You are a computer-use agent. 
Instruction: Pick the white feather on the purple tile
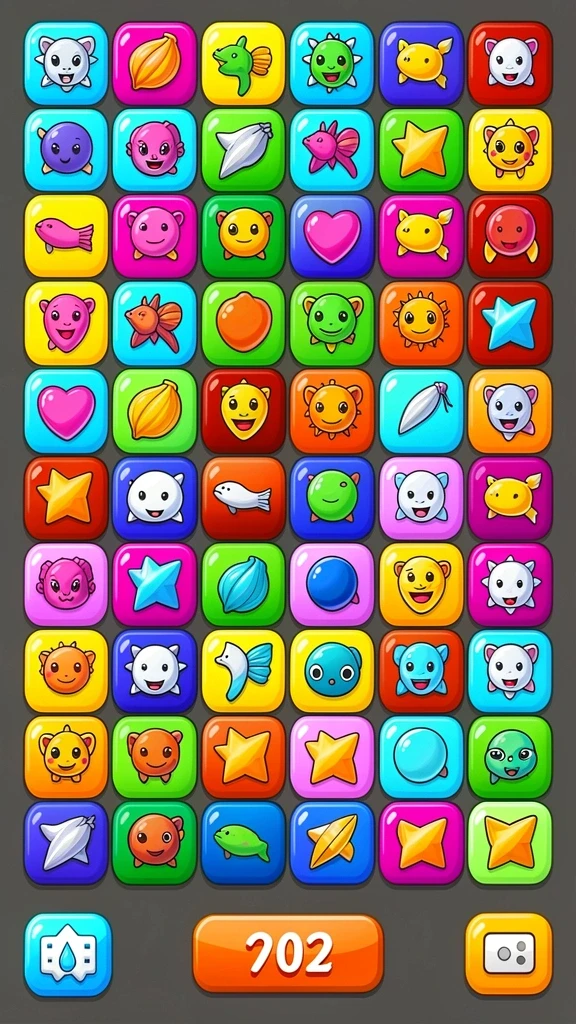pyautogui.click(x=66, y=843)
